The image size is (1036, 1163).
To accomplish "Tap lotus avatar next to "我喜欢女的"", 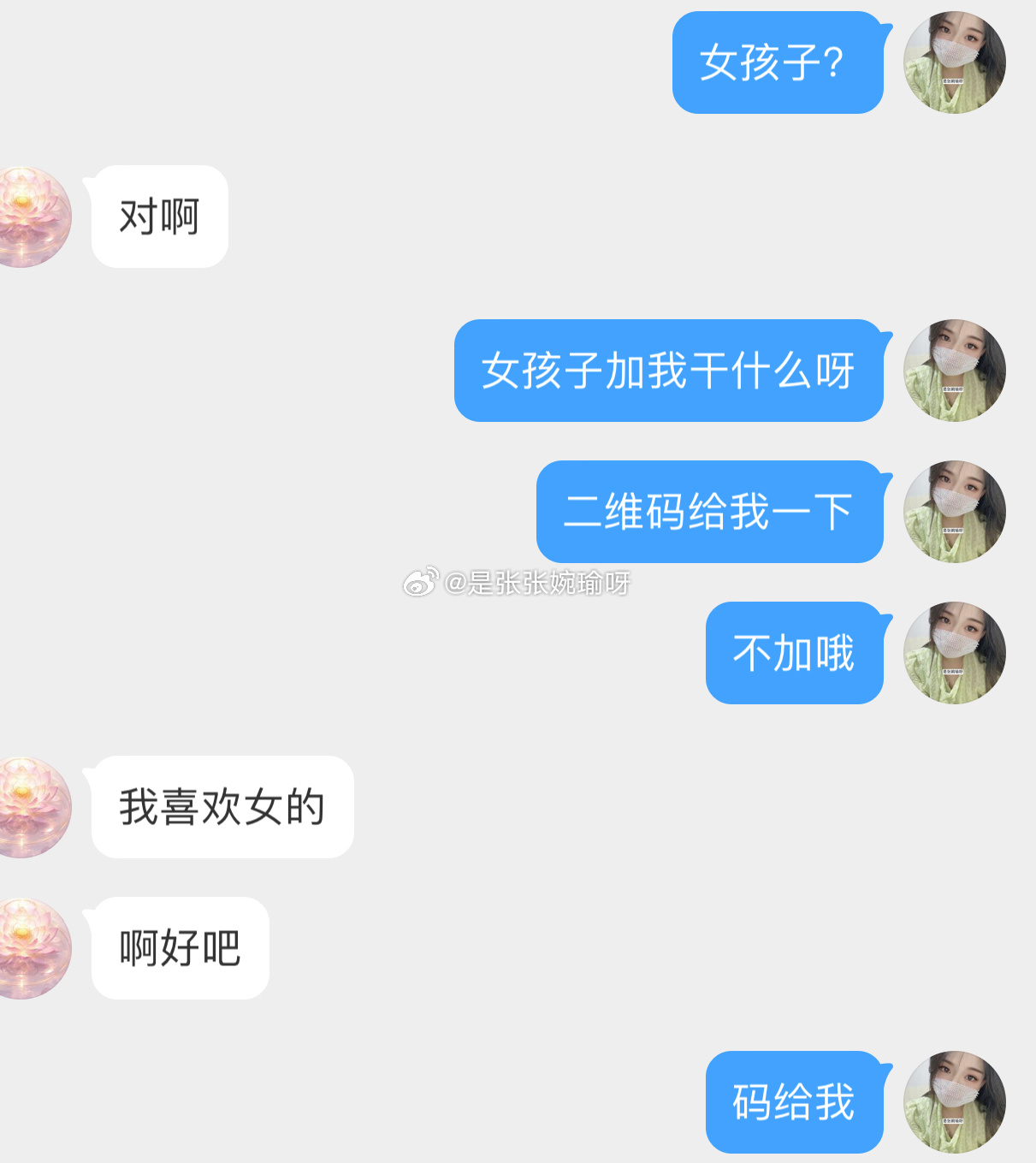I will pos(33,807).
